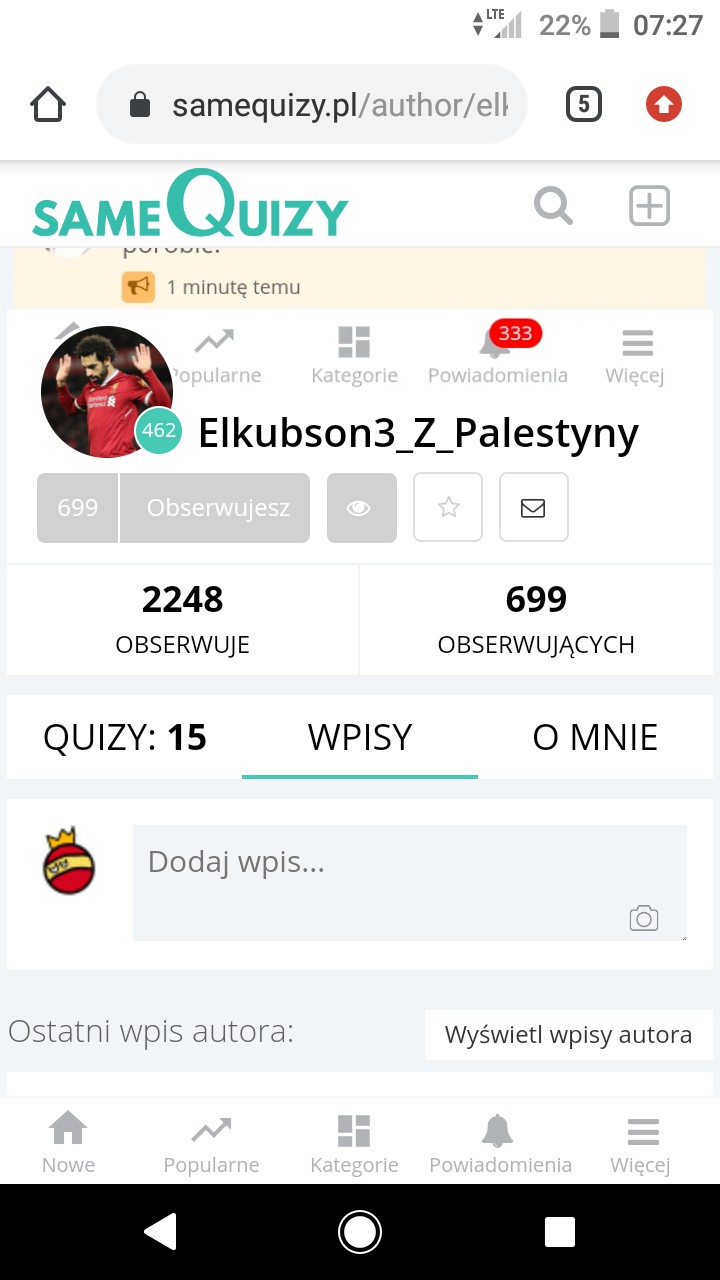Open the browser tabs switcher showing 5
The width and height of the screenshot is (720, 1280).
click(584, 104)
